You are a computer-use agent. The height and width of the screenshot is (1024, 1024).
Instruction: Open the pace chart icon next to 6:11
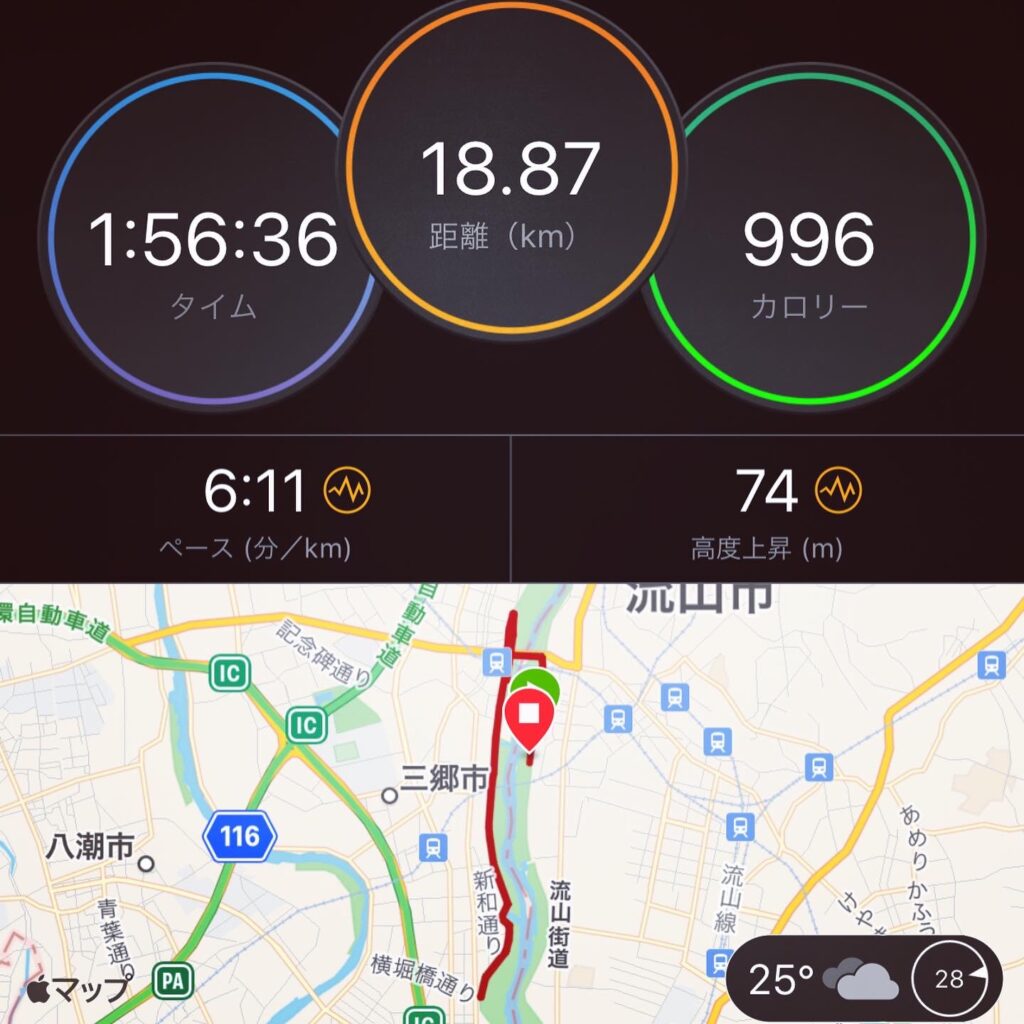[347, 490]
